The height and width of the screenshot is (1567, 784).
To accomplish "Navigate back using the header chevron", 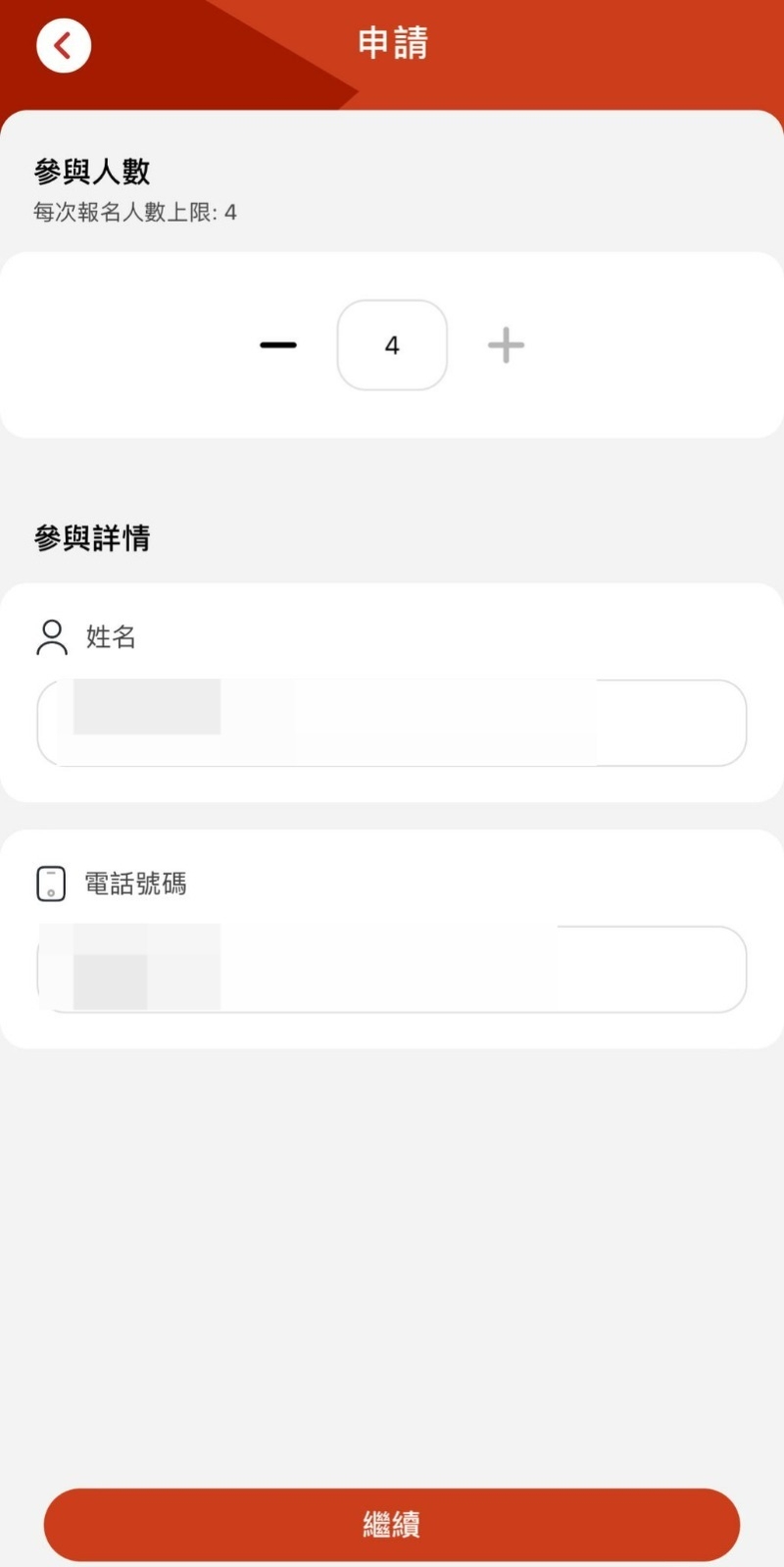I will point(63,44).
